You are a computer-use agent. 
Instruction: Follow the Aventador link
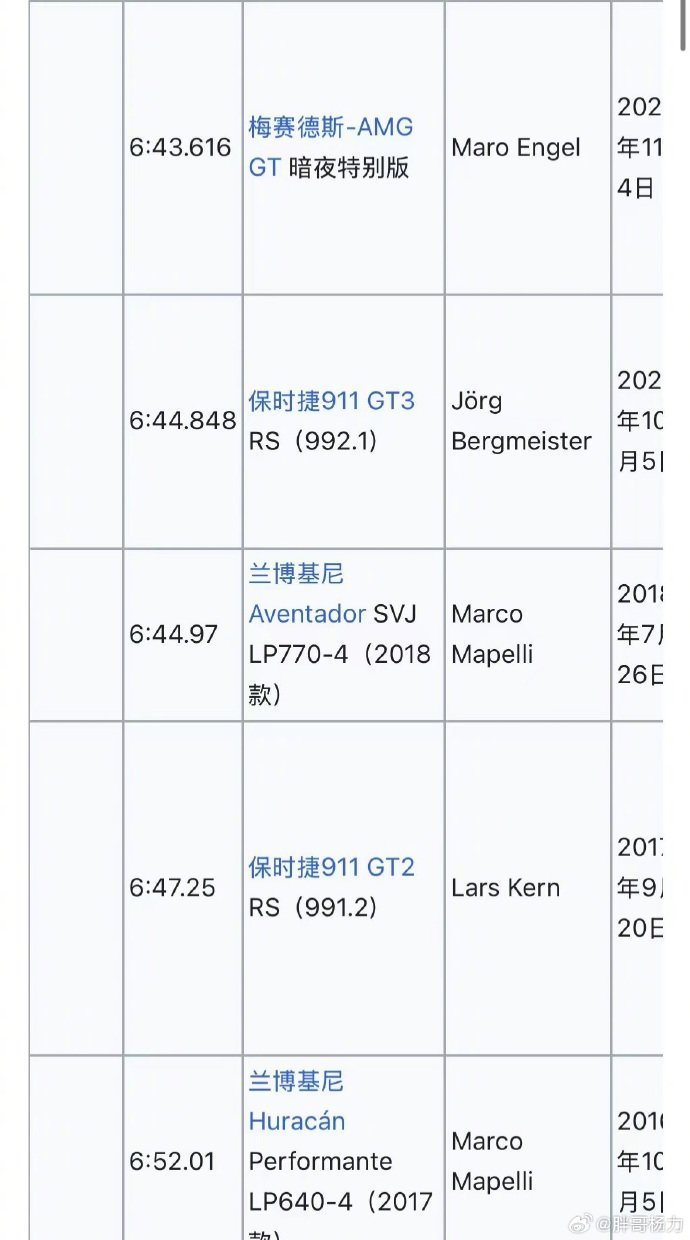click(x=306, y=613)
